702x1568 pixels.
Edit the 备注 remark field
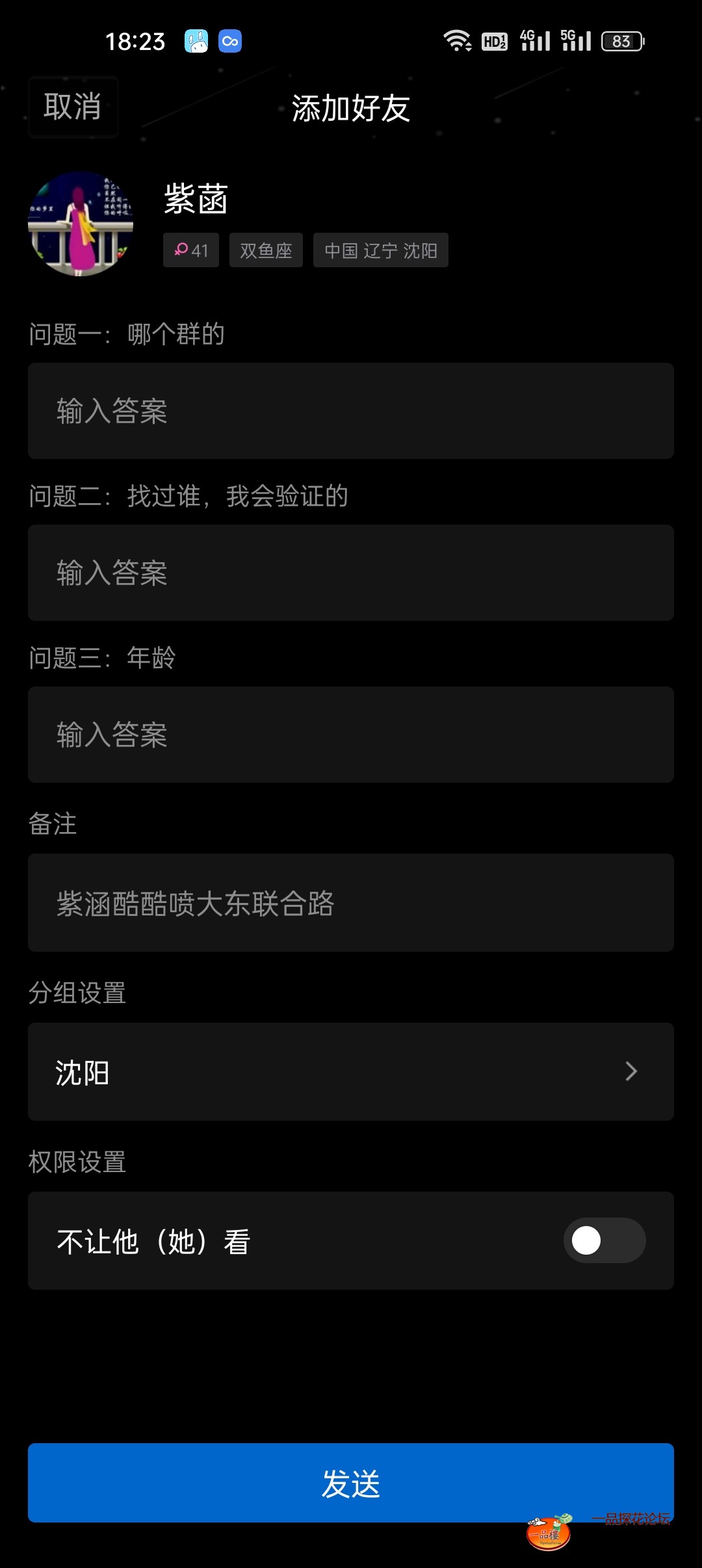[x=351, y=903]
